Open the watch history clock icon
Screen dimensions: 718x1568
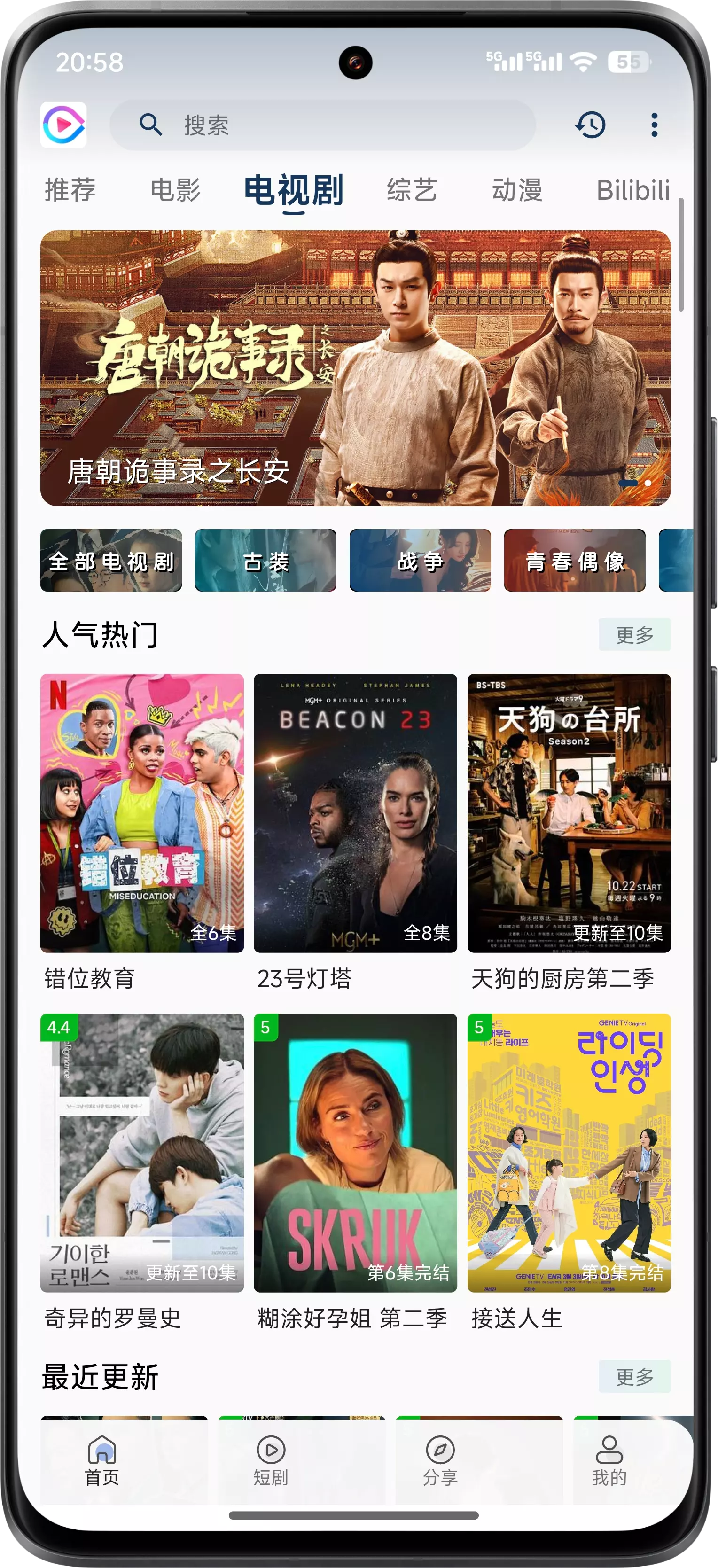(591, 126)
